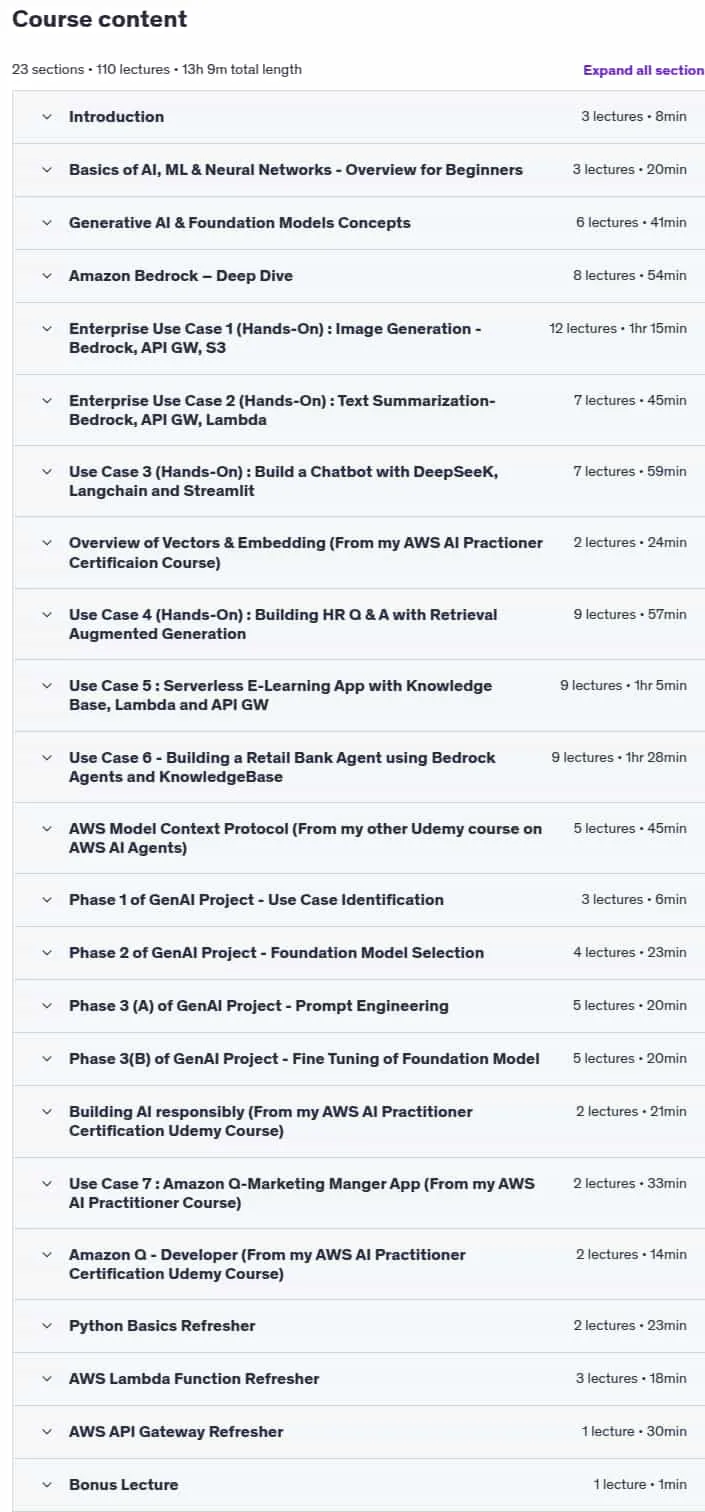Open Use Case 5 Serverless E-Learning App section
Screen dimensions: 705x1512
click(x=358, y=695)
